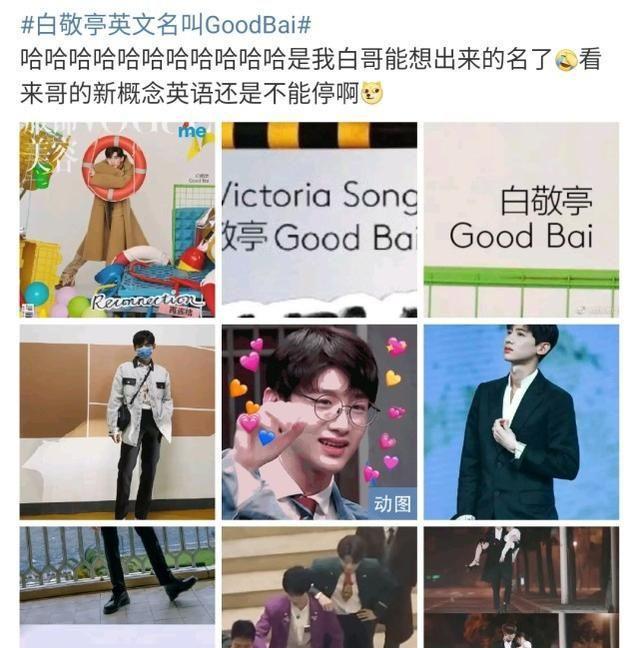640x648 pixels.
Task: Open the magazine cover photo with the lifebuoy
Action: pos(117,220)
